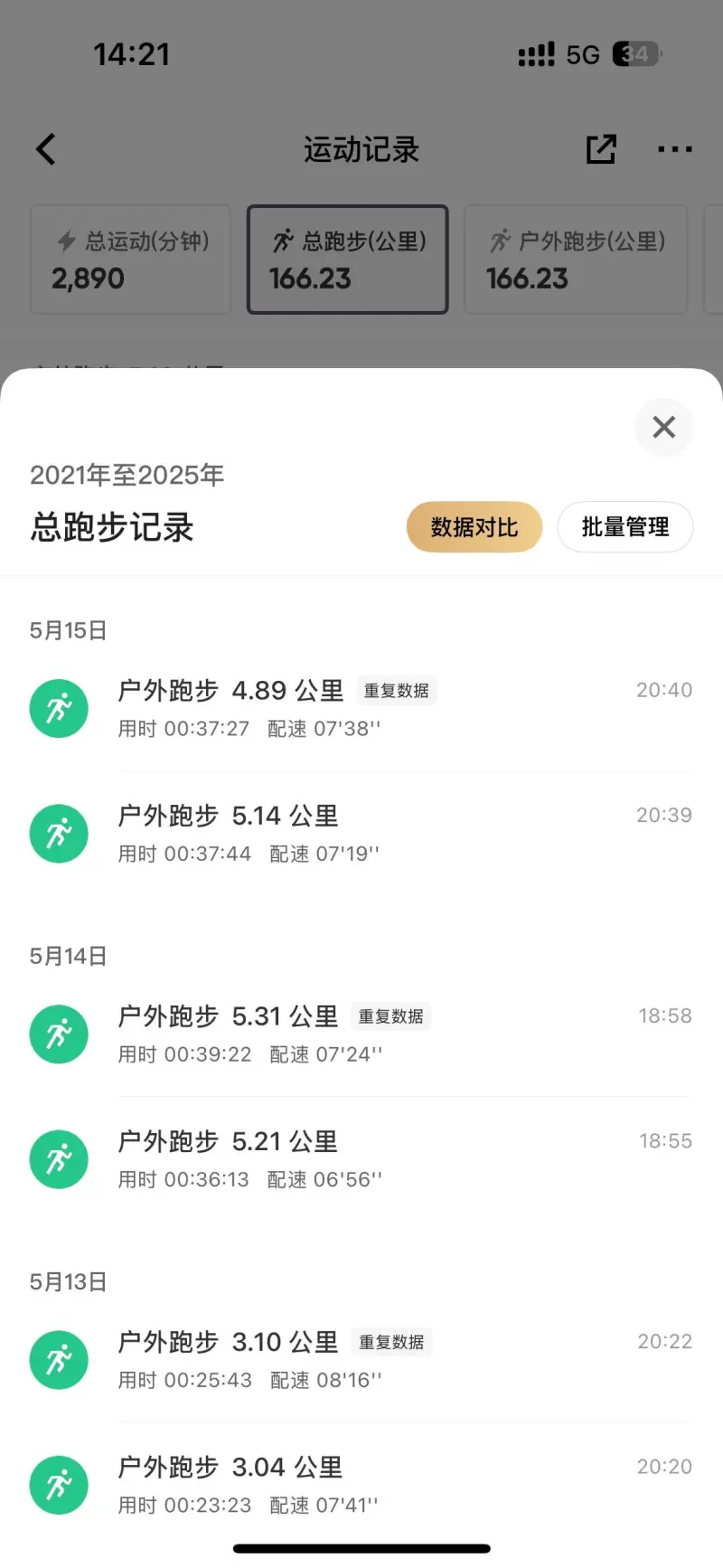Open 批量管理 batch management
The width and height of the screenshot is (723, 1568).
[625, 527]
